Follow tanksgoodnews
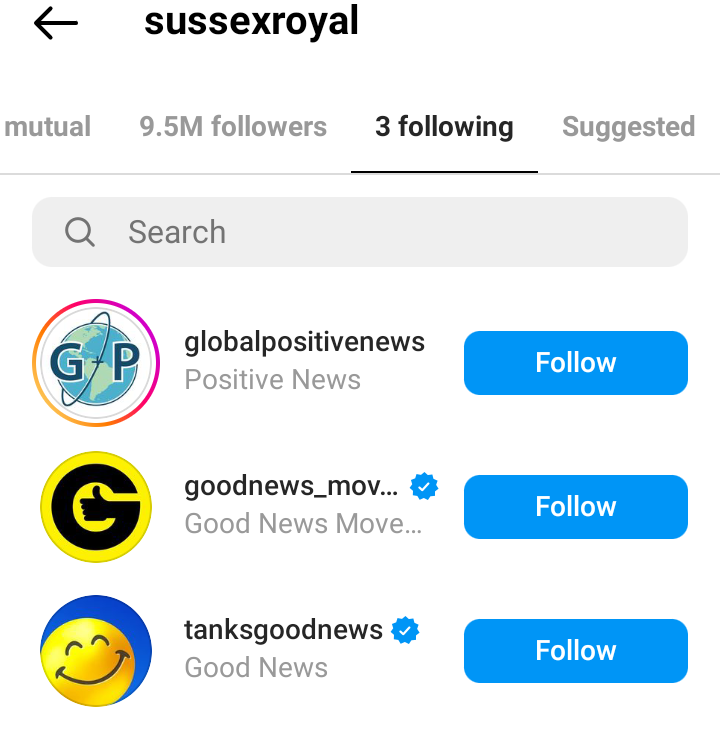Image resolution: width=720 pixels, height=734 pixels. (x=575, y=651)
